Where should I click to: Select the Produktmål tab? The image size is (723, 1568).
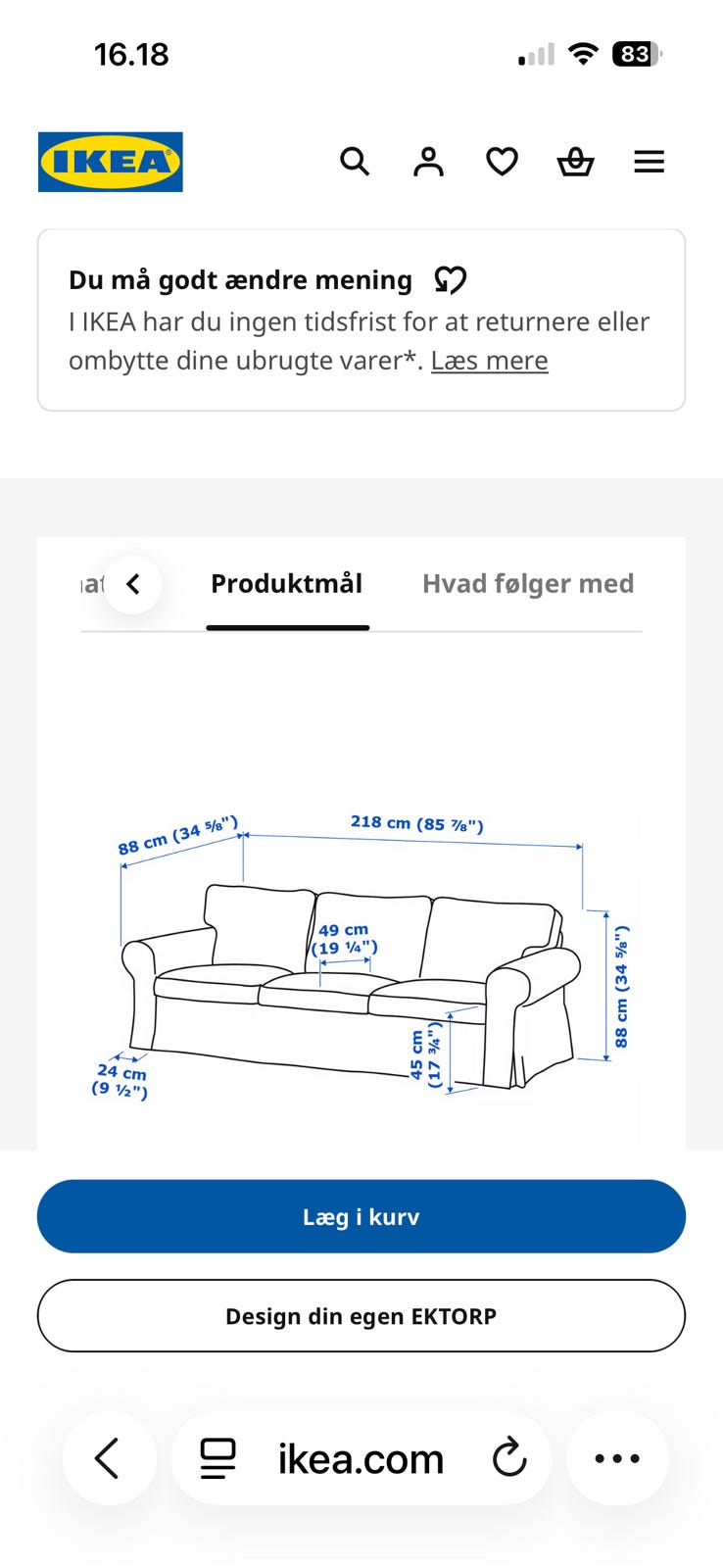point(287,584)
